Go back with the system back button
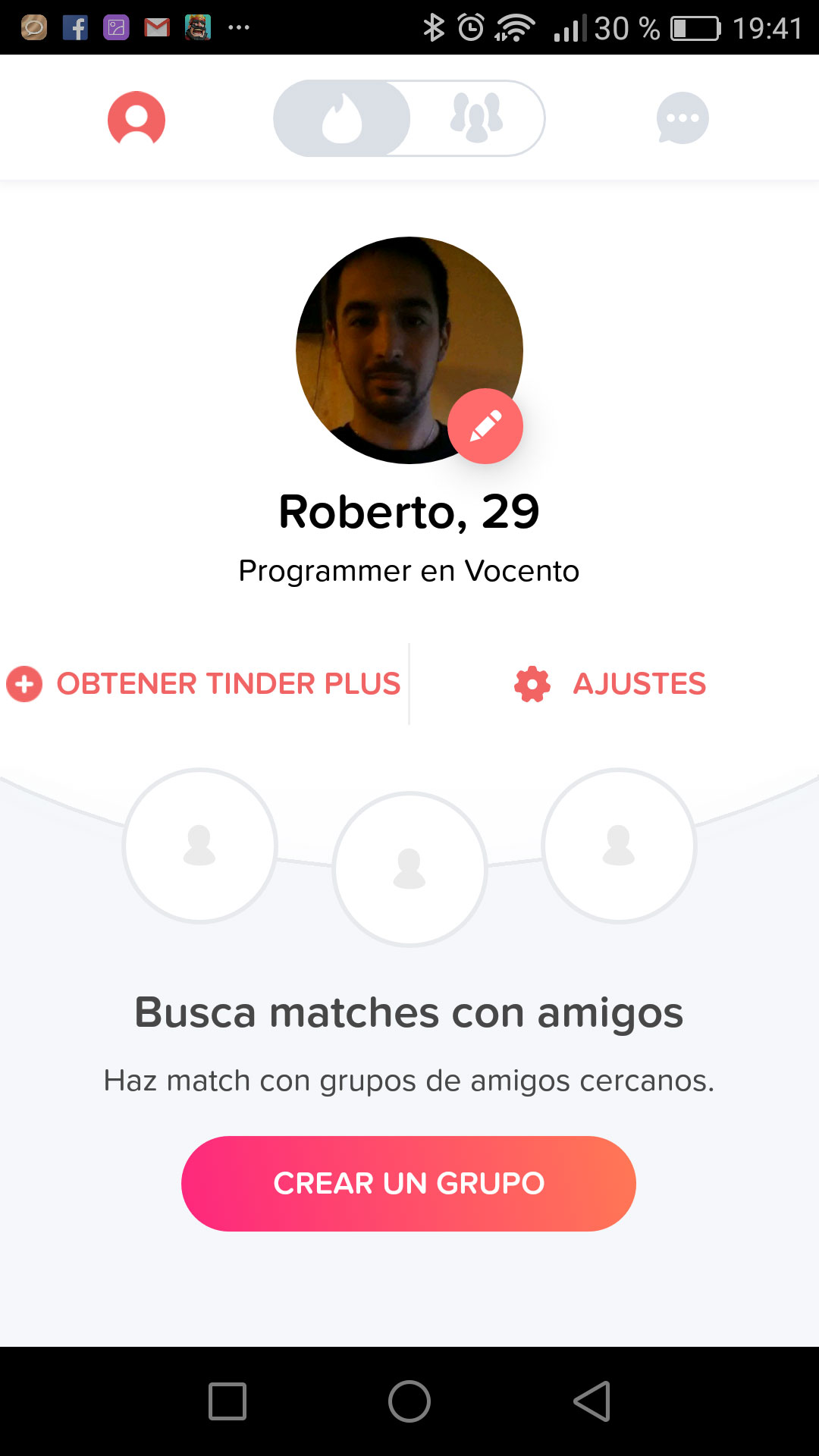The height and width of the screenshot is (1456, 819). tap(592, 1401)
